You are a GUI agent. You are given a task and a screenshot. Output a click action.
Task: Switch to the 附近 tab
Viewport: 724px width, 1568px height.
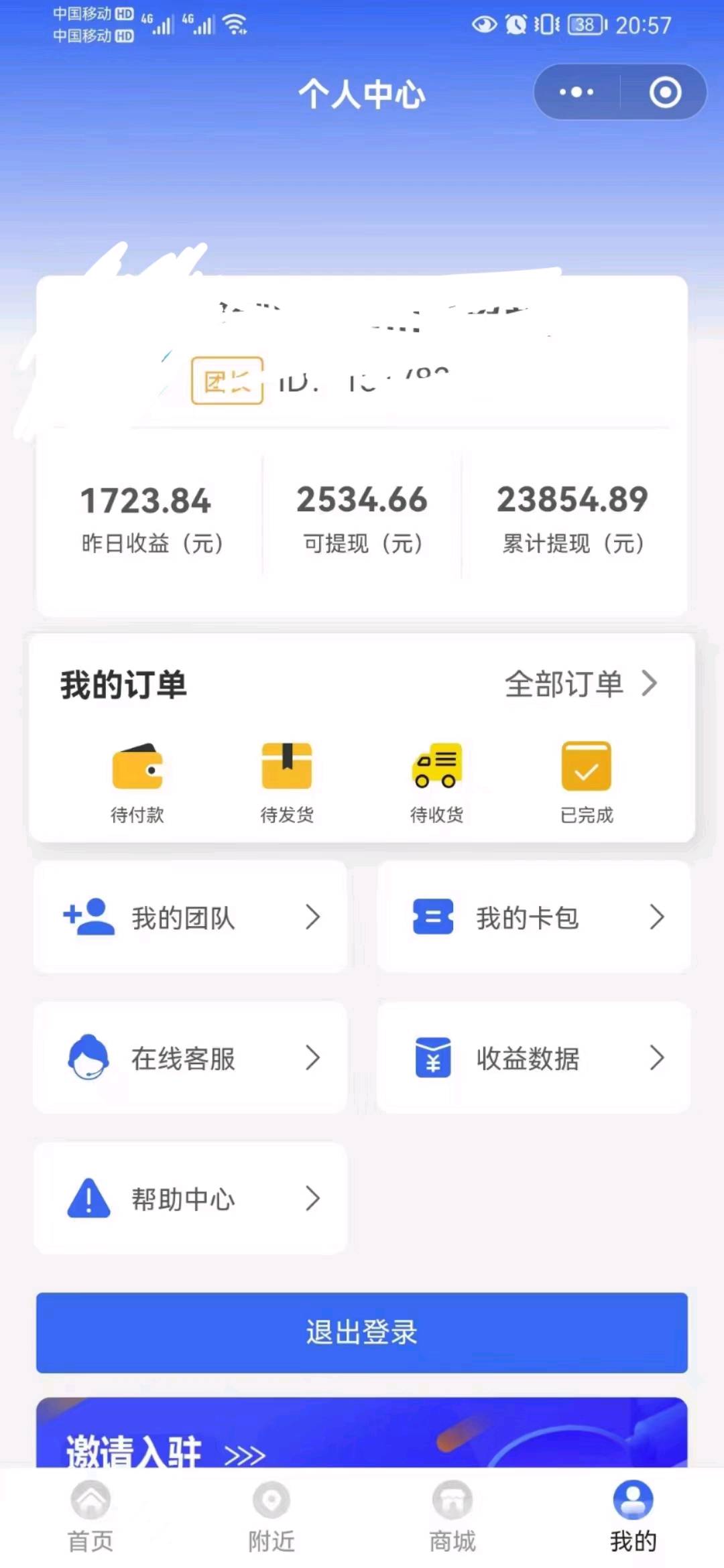point(271,1517)
